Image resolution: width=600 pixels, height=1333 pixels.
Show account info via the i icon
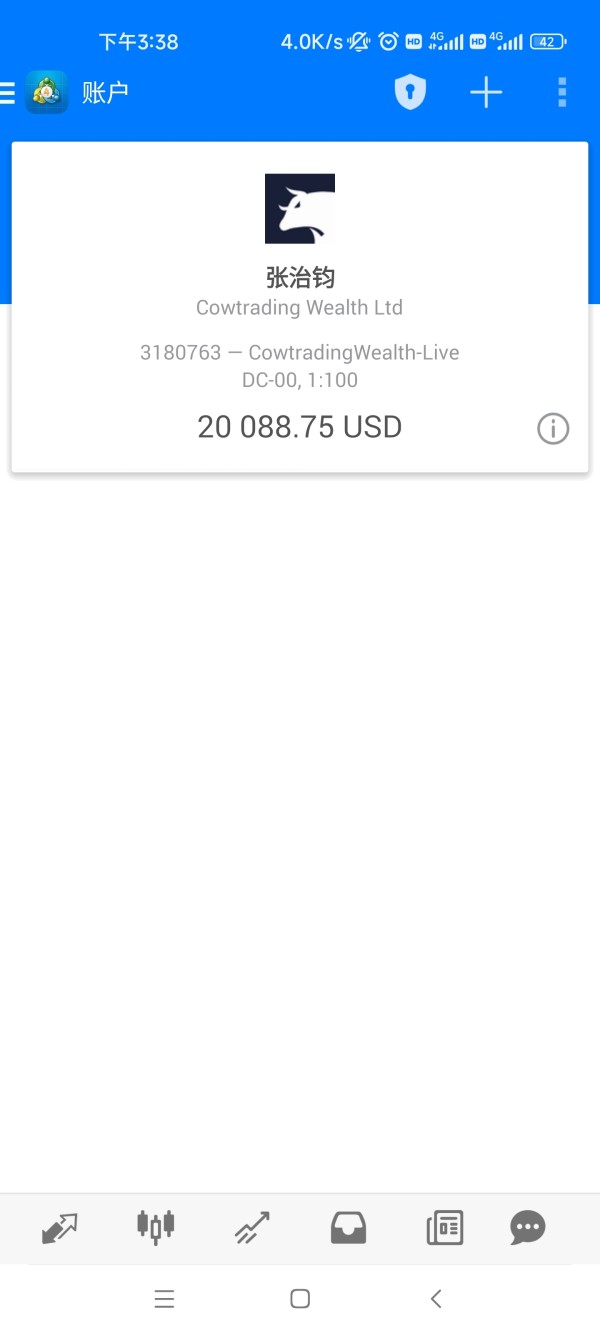coord(553,429)
